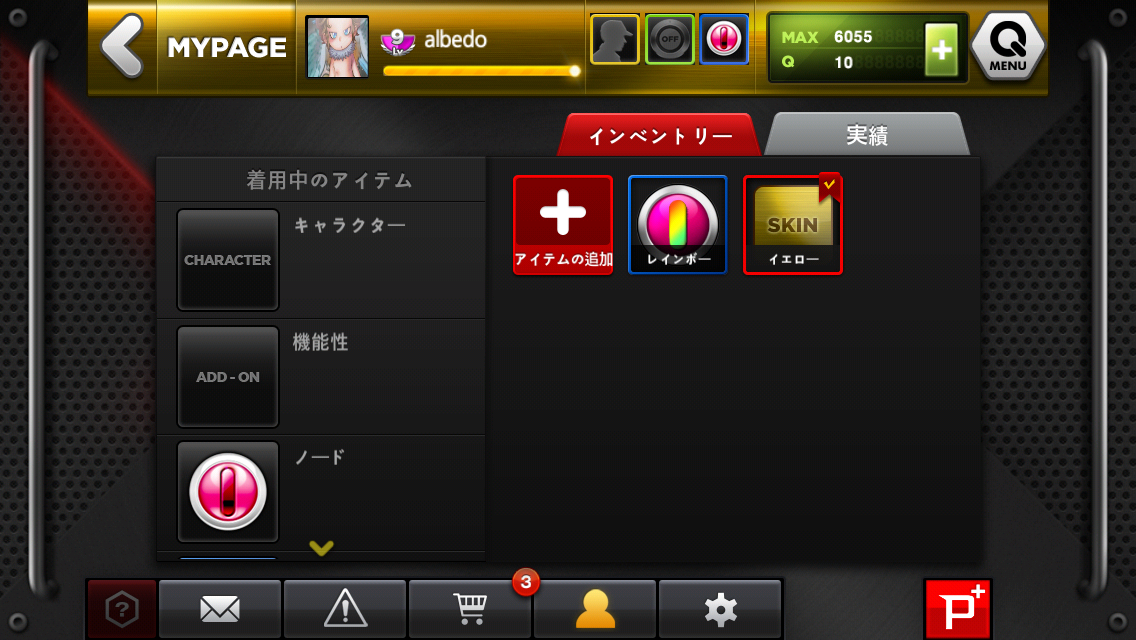
Task: Open the shop cart
Action: 470,609
